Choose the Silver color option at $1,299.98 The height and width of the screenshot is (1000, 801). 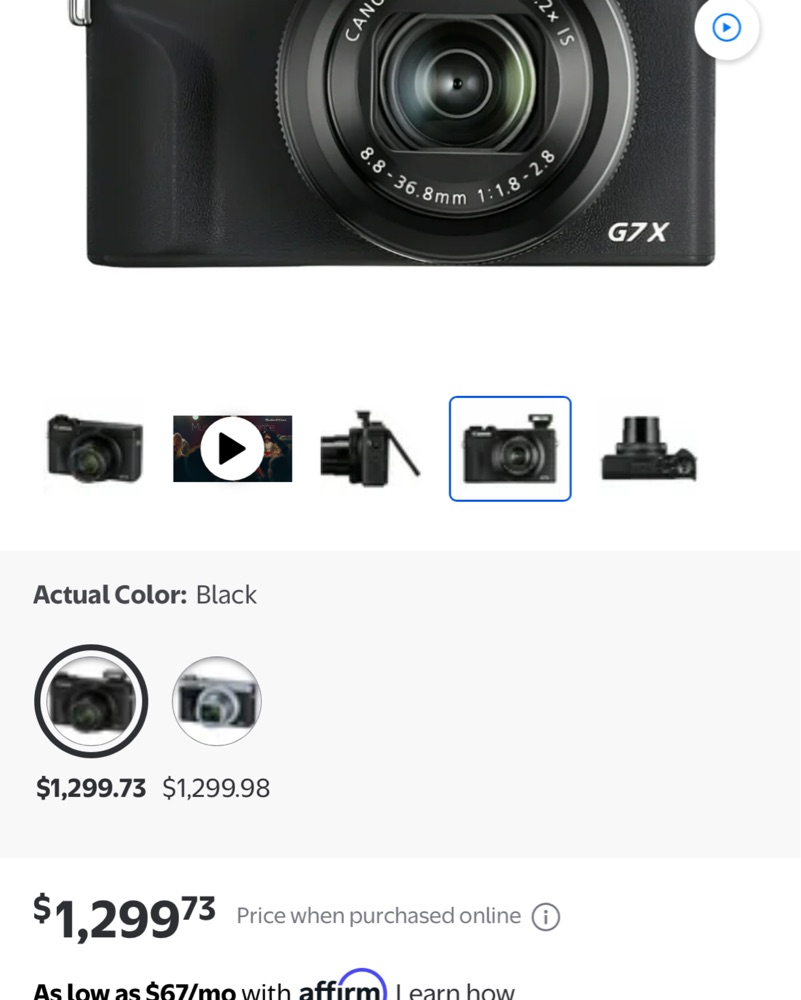click(x=217, y=701)
